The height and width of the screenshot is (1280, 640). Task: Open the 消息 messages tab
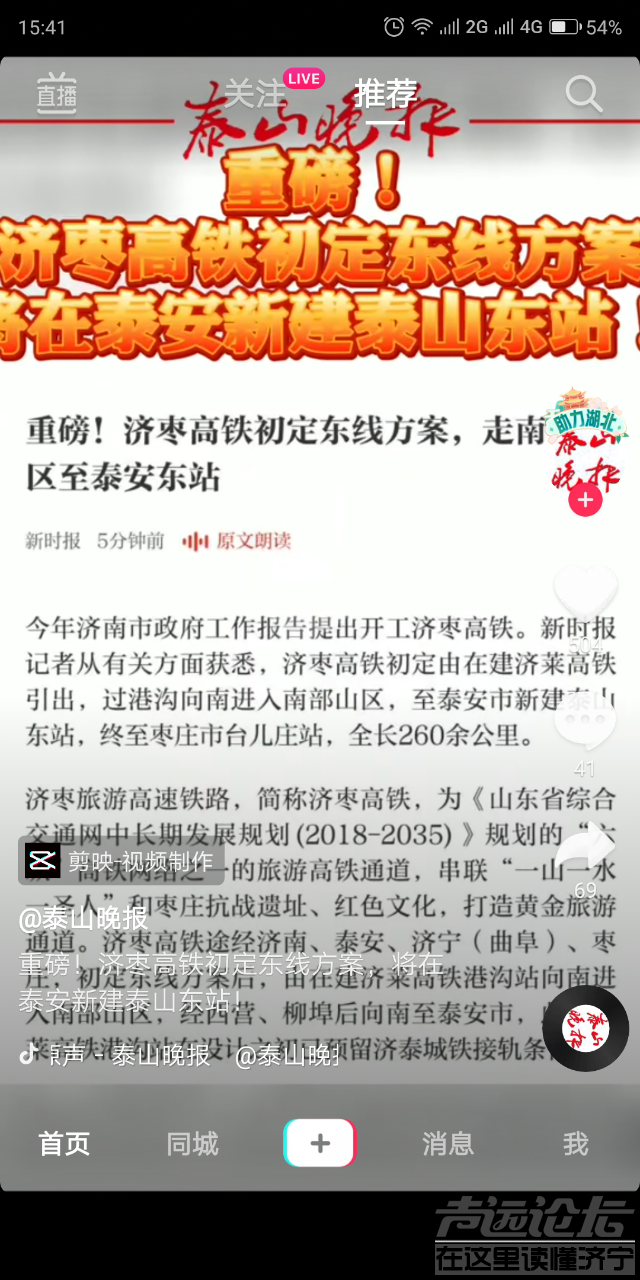click(x=447, y=1143)
